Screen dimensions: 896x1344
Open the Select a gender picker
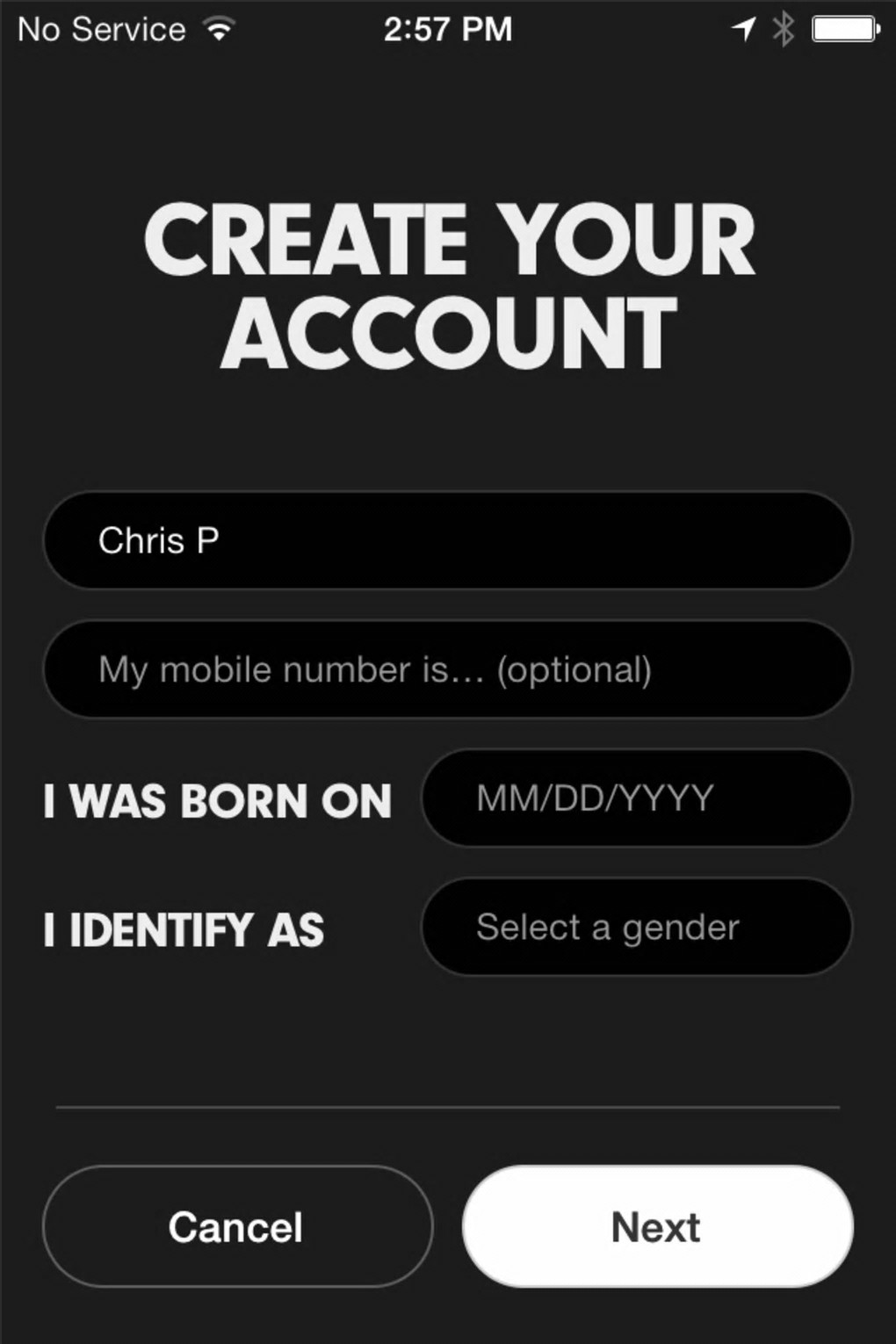pos(636,928)
